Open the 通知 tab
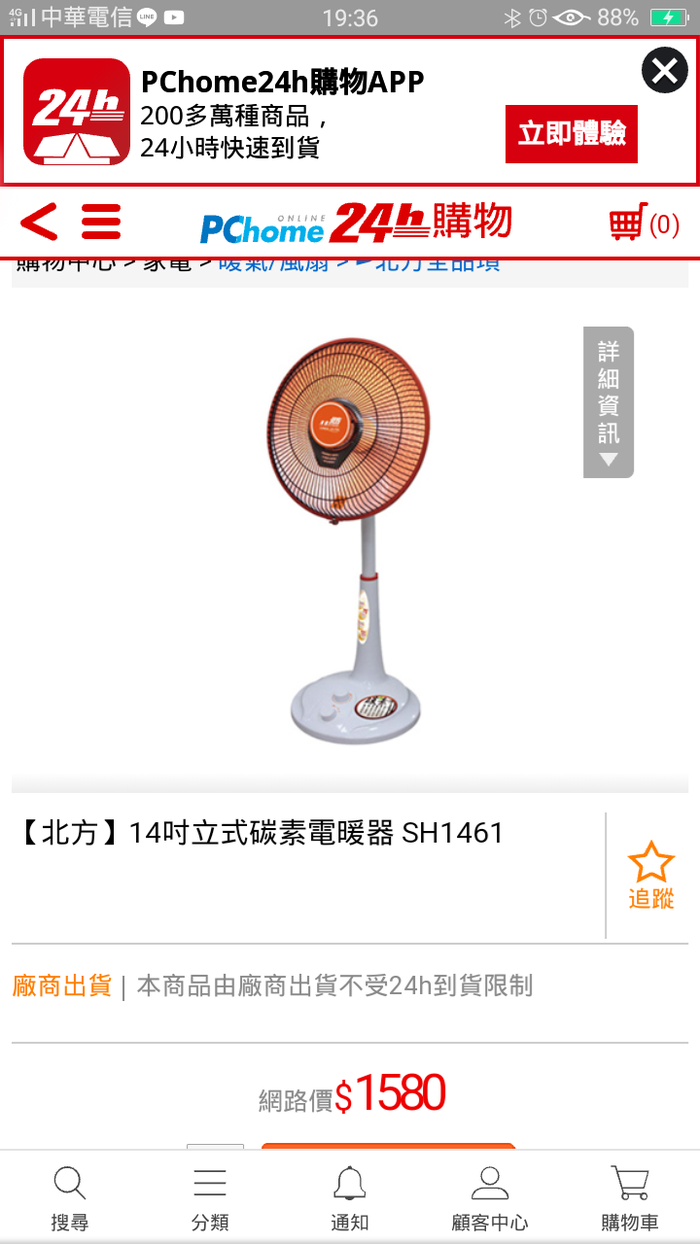Image resolution: width=700 pixels, height=1244 pixels. (350, 1197)
